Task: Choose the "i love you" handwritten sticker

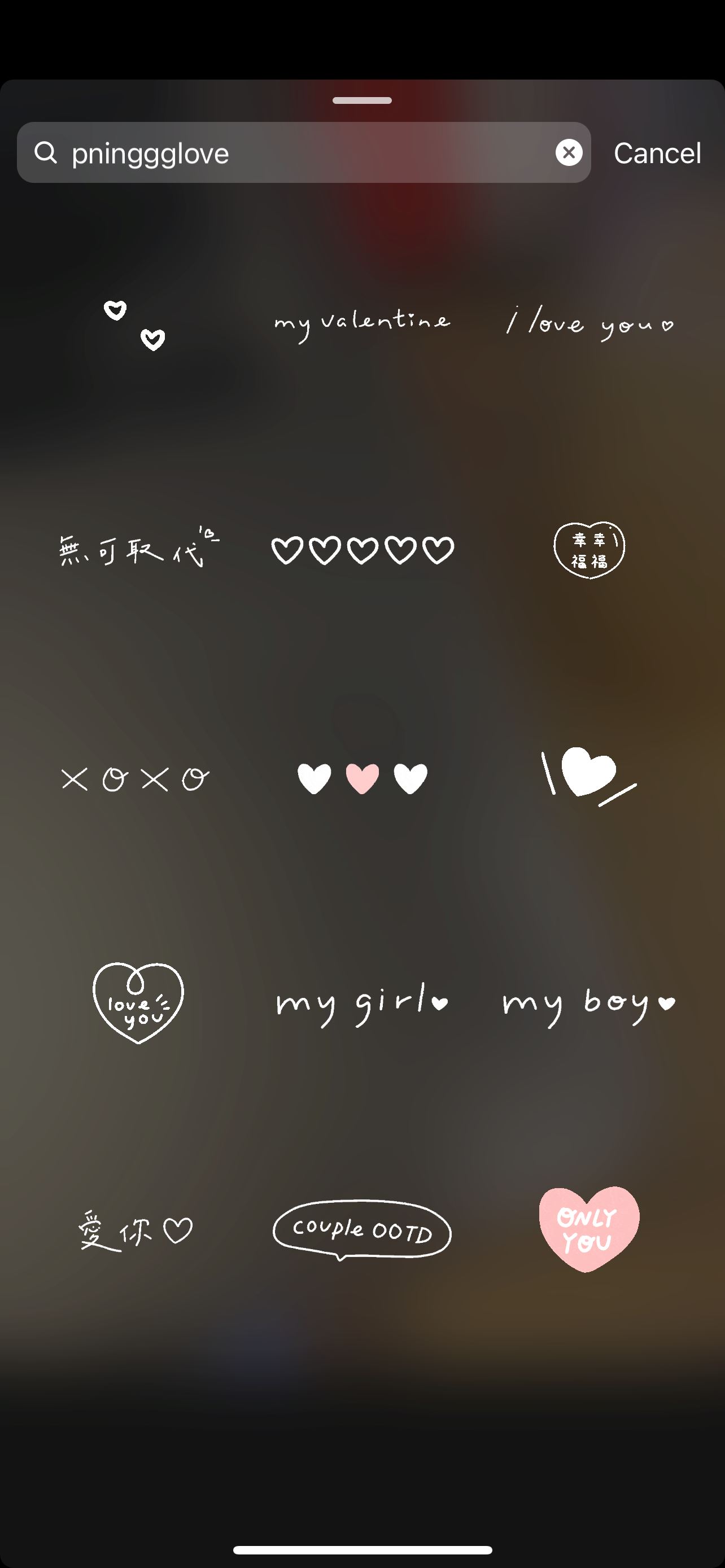Action: click(589, 323)
